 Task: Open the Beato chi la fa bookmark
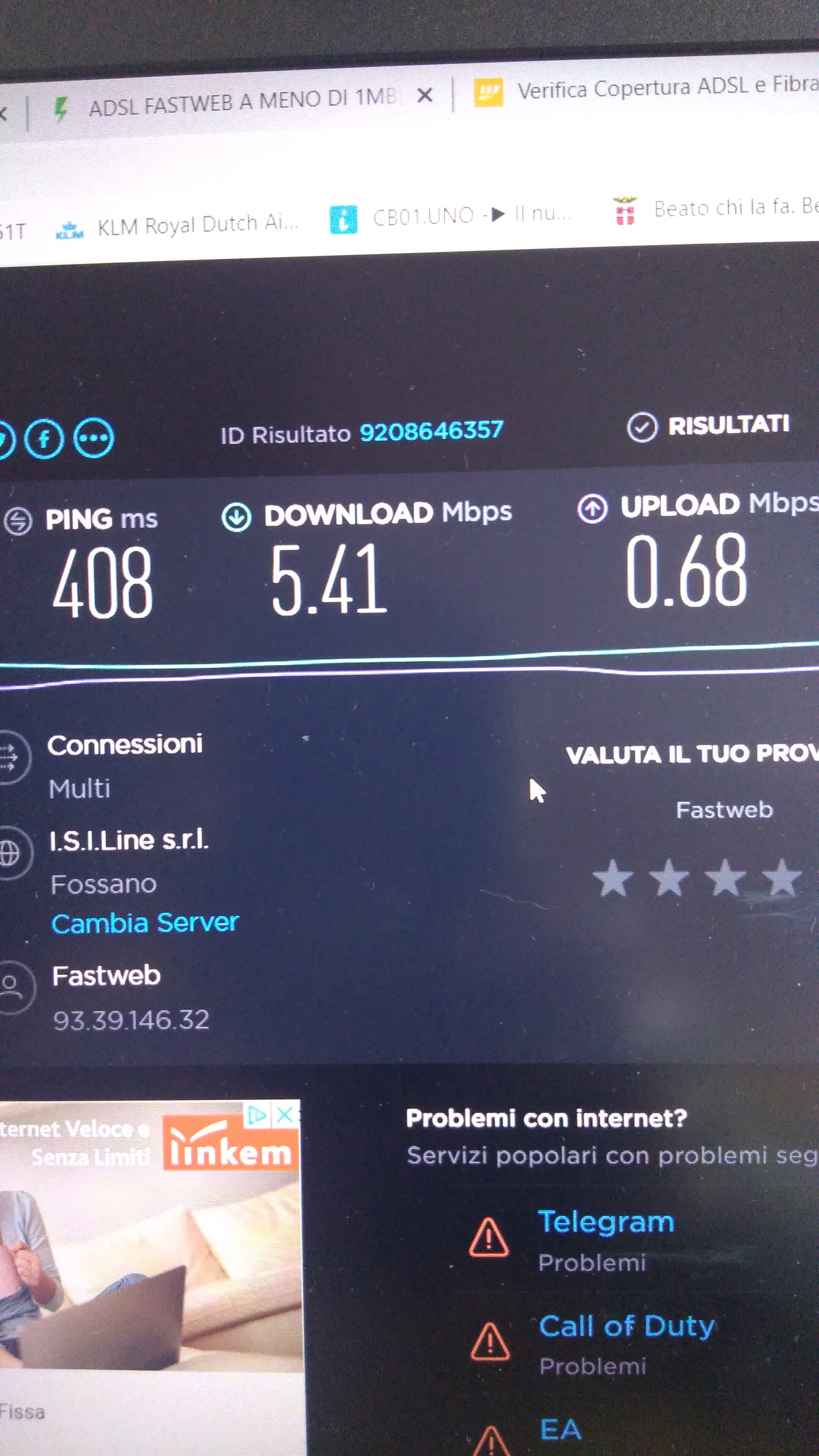pos(715,209)
